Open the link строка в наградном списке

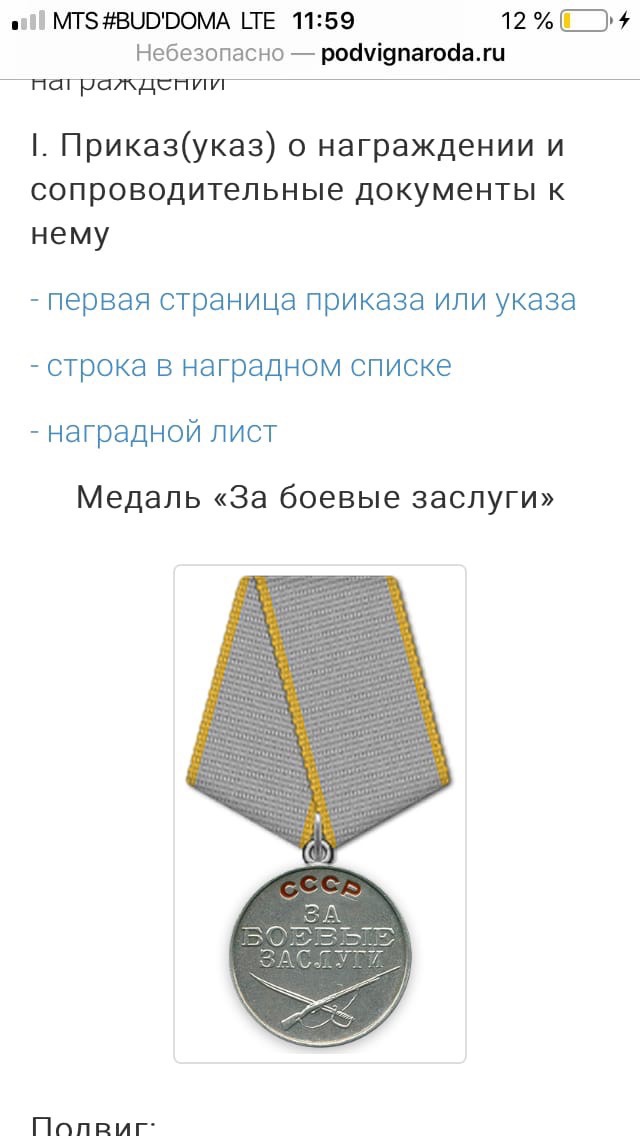tap(241, 366)
